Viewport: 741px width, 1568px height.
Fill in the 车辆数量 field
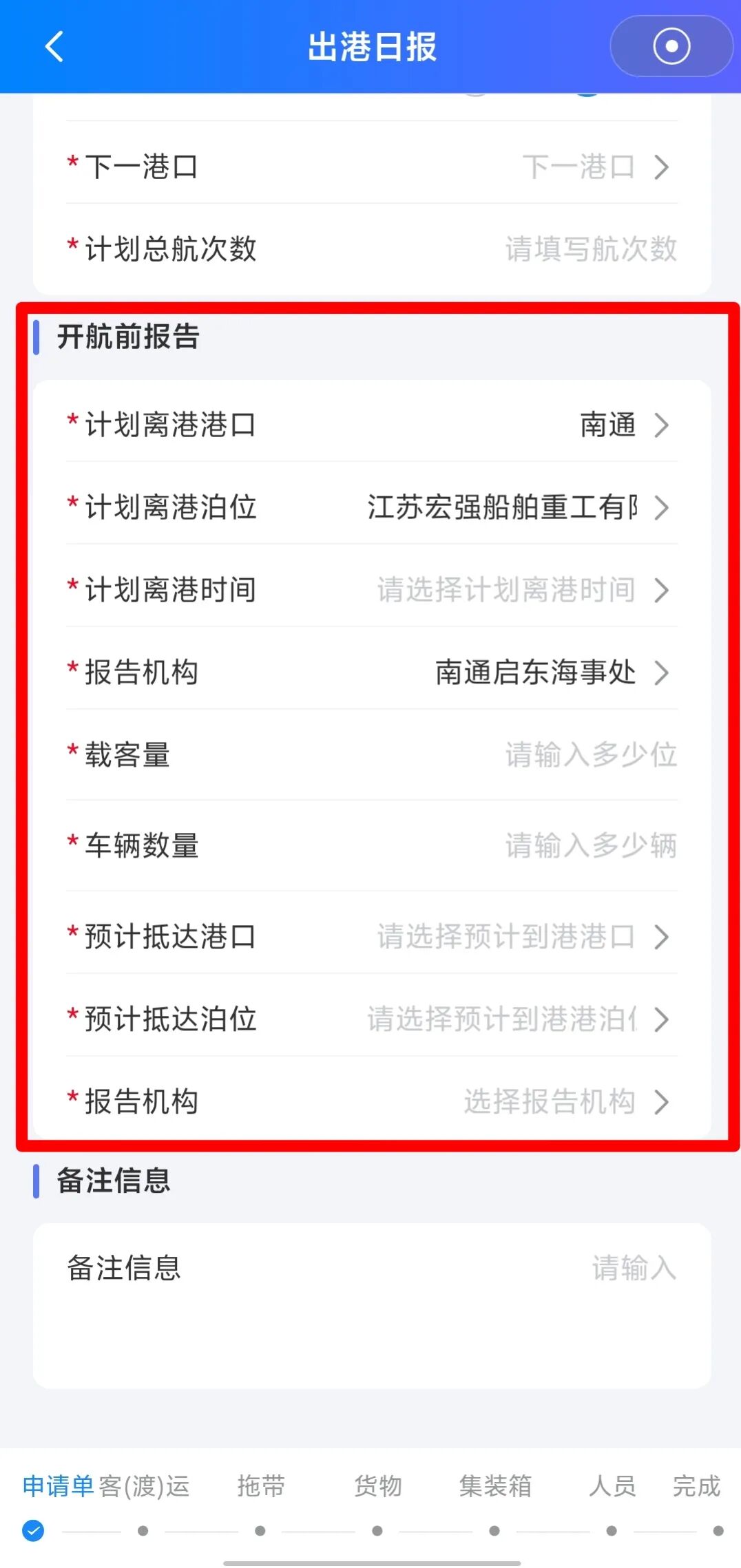pyautogui.click(x=372, y=846)
